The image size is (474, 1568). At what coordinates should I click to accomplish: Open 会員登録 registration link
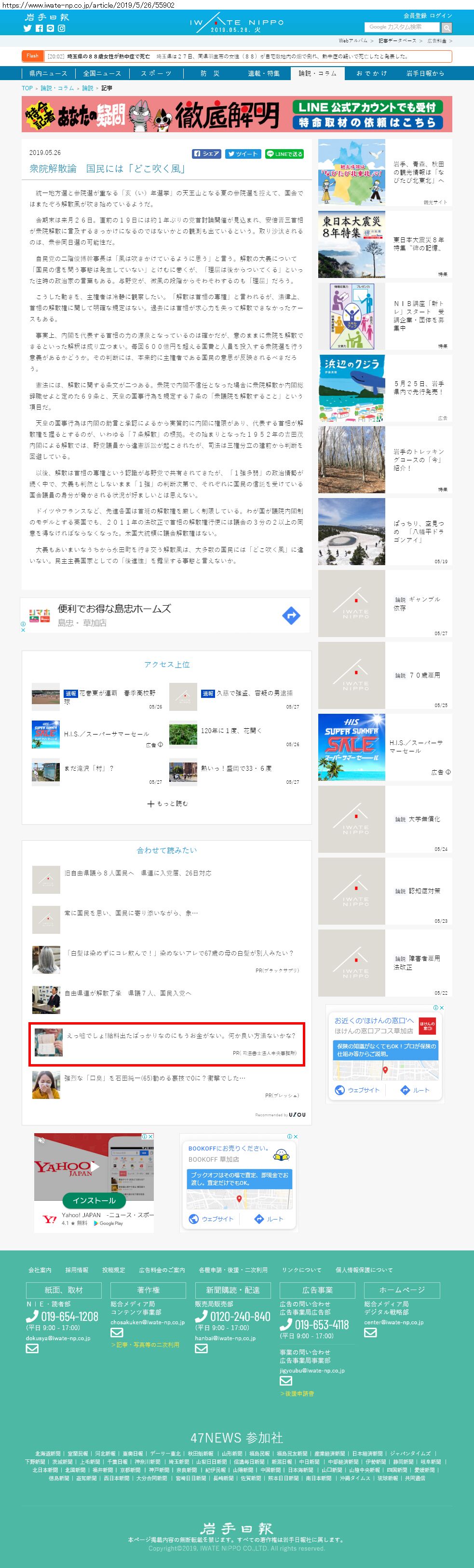pos(414,15)
